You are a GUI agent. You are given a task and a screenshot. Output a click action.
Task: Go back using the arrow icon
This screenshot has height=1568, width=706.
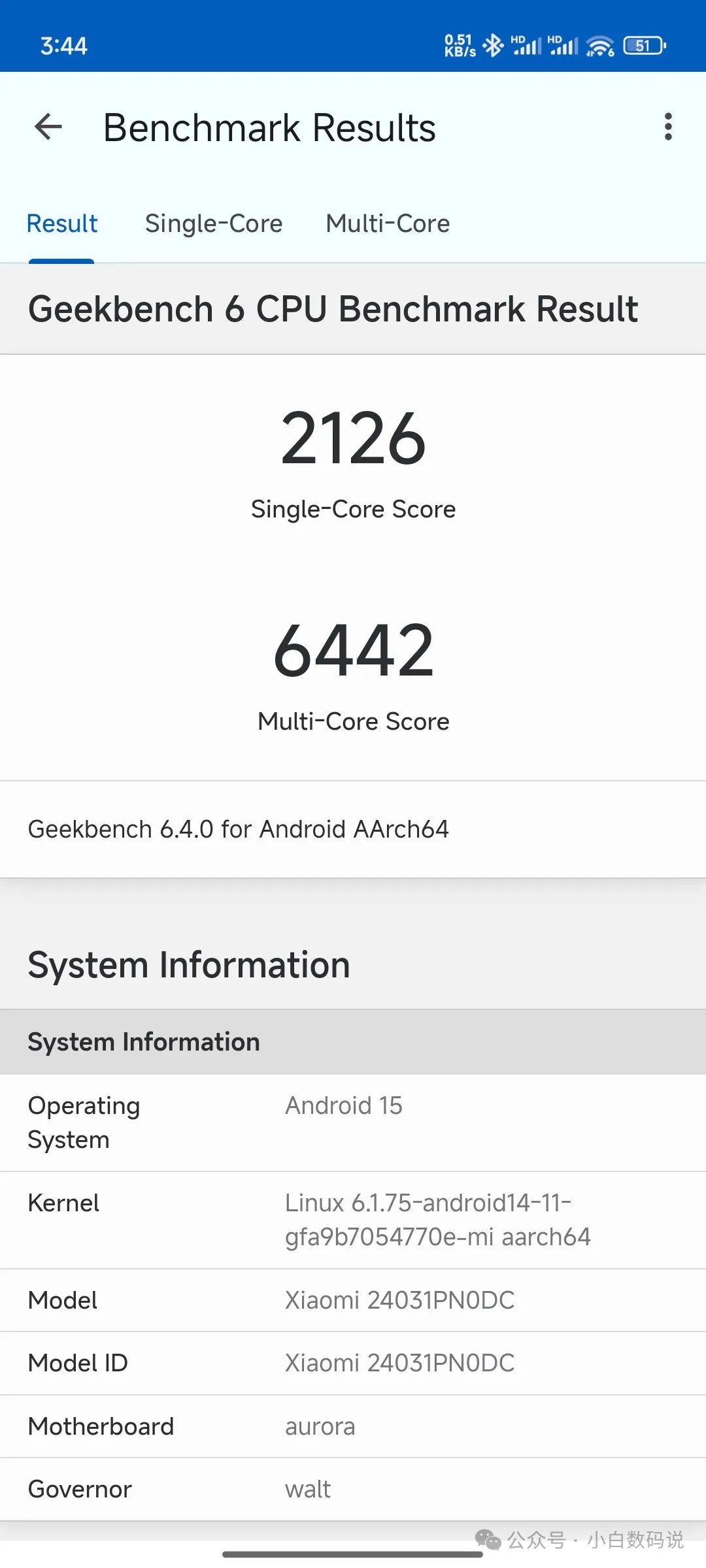coord(48,127)
